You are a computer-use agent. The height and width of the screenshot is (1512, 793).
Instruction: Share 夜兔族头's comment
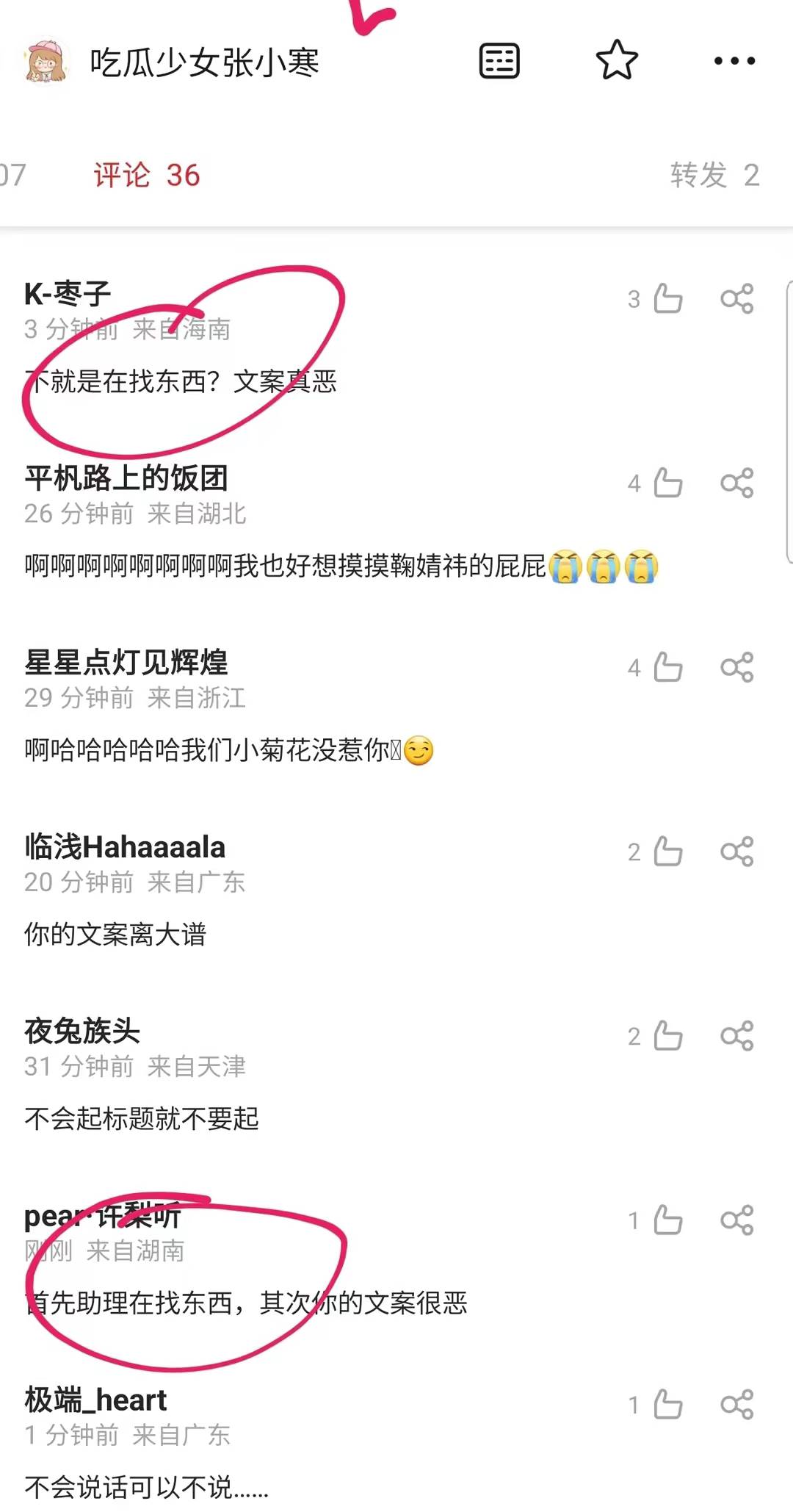[x=736, y=1037]
